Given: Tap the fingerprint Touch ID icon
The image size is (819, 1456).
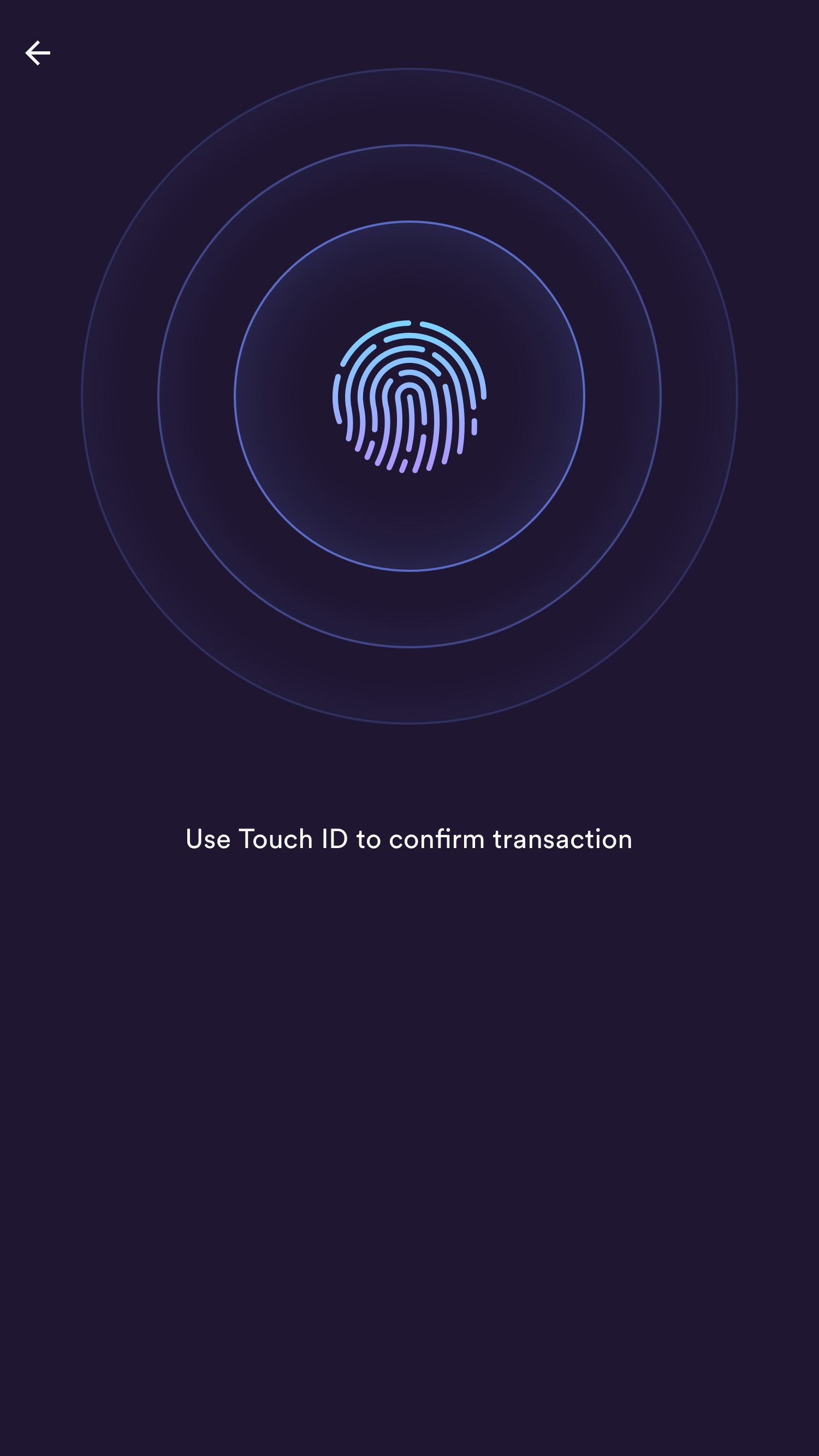Looking at the screenshot, I should point(410,396).
